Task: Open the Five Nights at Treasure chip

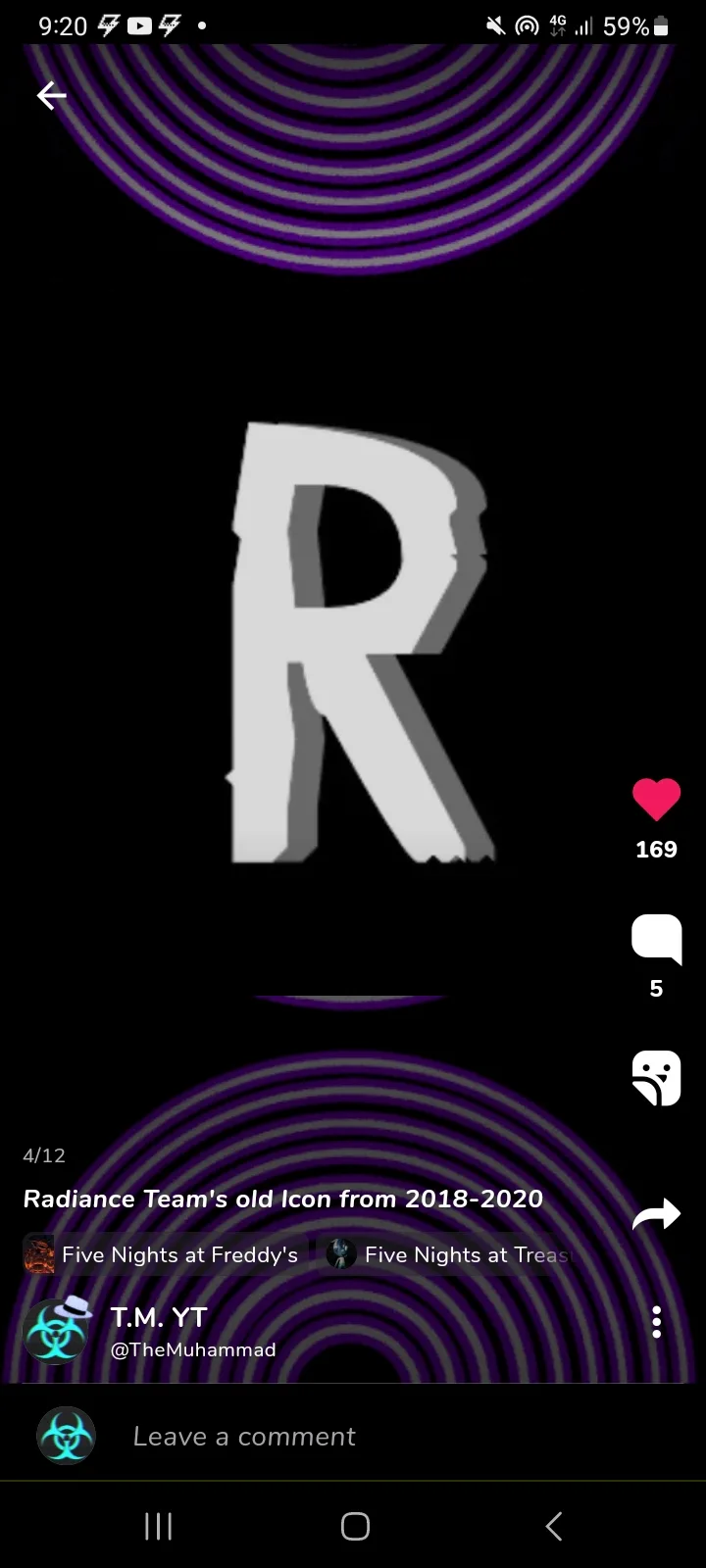Action: (x=447, y=1254)
